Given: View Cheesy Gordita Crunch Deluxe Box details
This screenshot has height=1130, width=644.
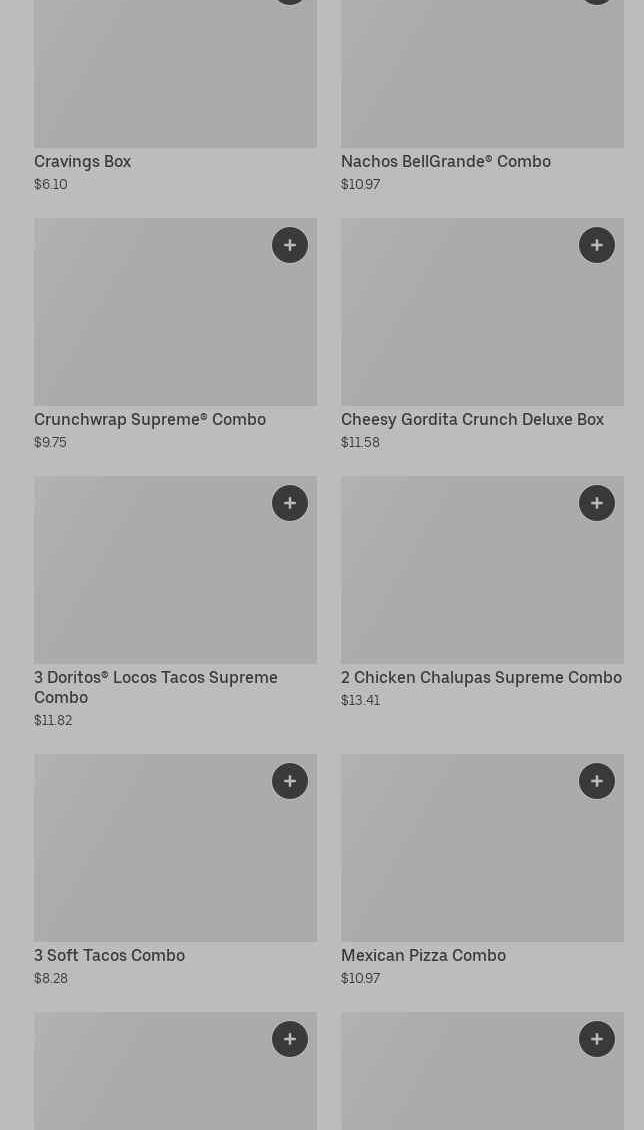Looking at the screenshot, I should (472, 419).
